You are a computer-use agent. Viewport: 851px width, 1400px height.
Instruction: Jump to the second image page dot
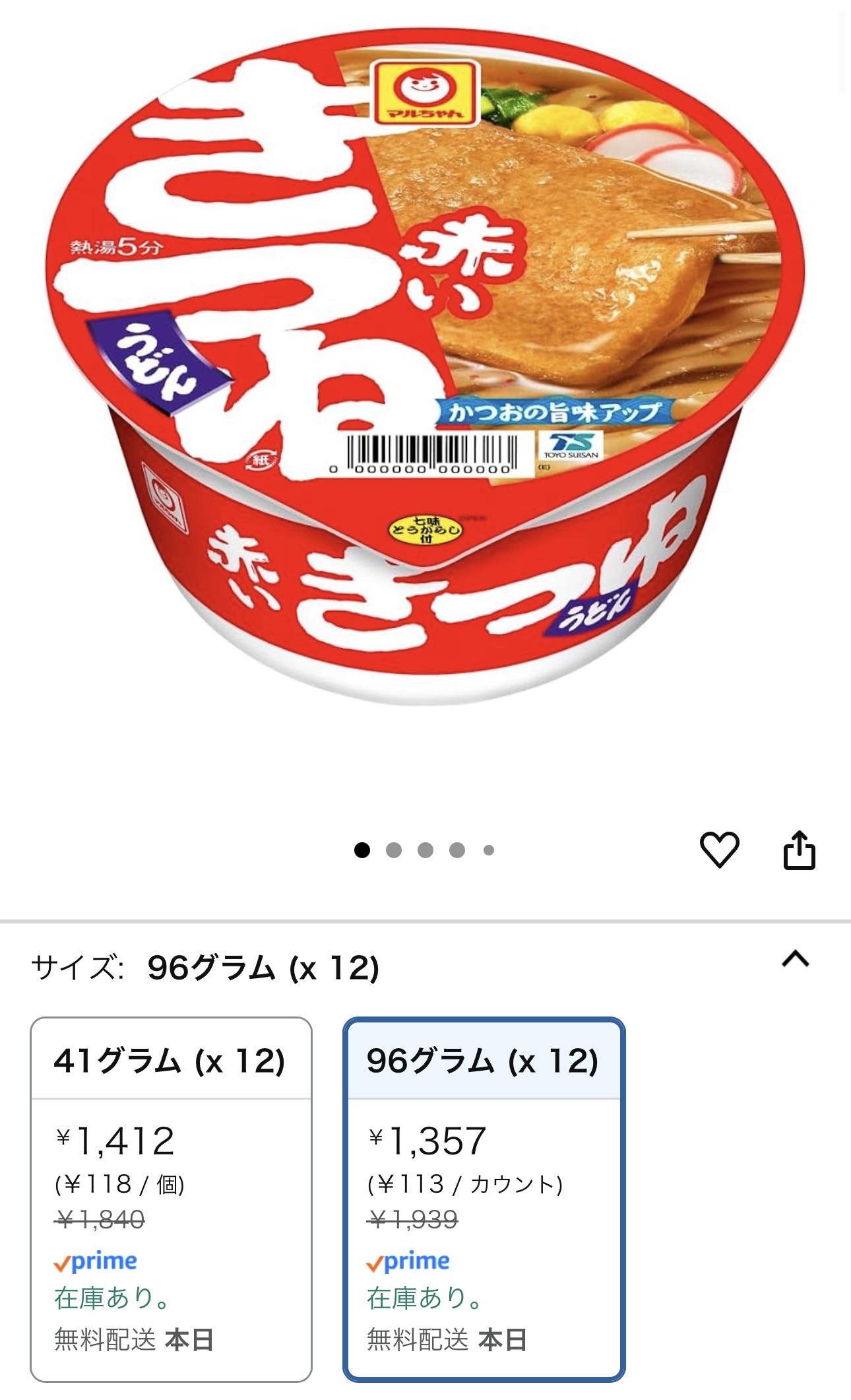[394, 850]
